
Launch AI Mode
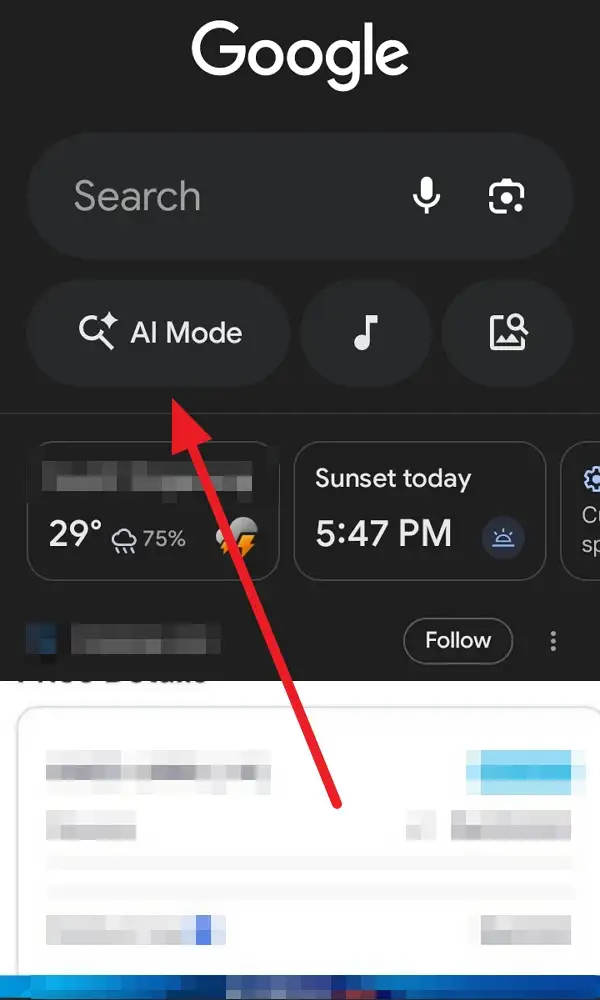tap(158, 332)
